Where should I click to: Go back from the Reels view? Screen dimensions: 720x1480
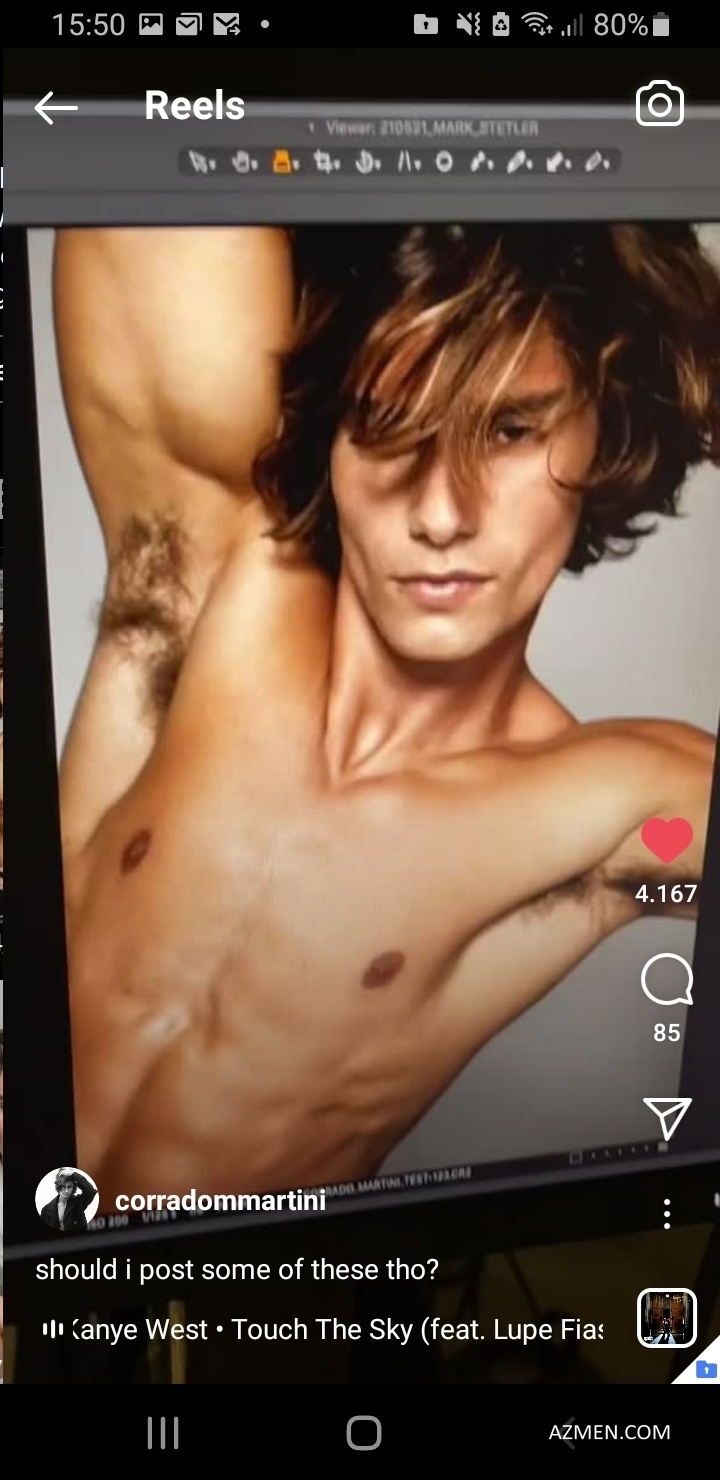coord(56,108)
